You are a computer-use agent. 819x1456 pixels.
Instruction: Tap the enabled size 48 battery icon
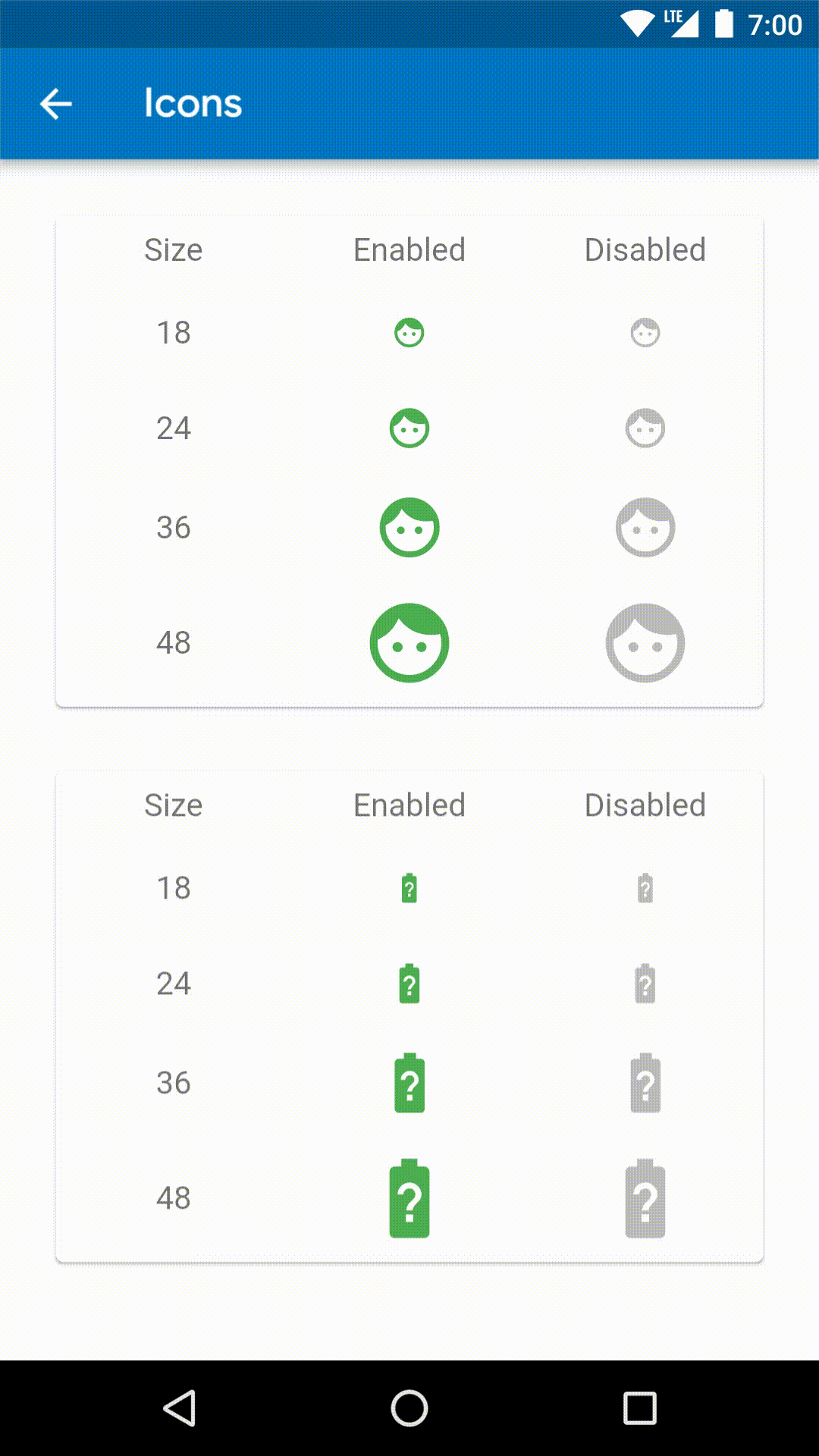pyautogui.click(x=409, y=1198)
